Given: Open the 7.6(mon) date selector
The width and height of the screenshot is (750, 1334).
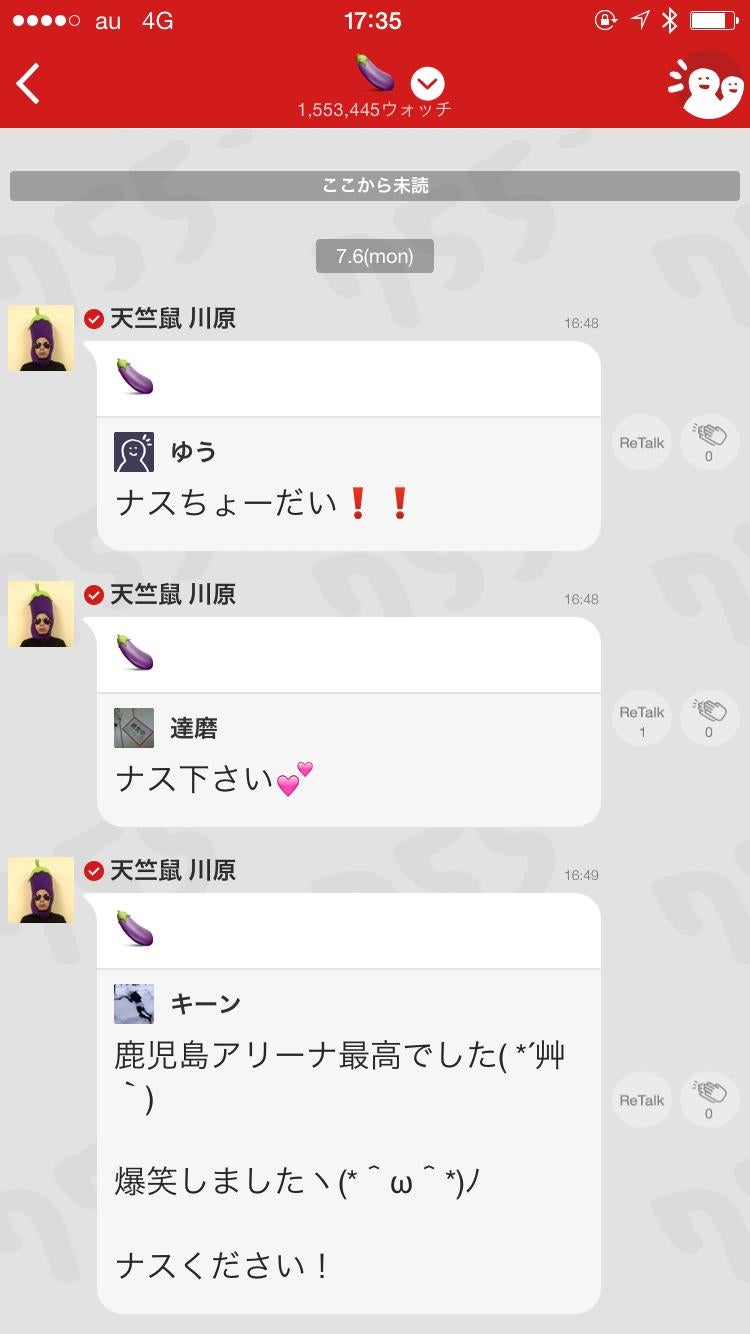Looking at the screenshot, I should (x=375, y=256).
